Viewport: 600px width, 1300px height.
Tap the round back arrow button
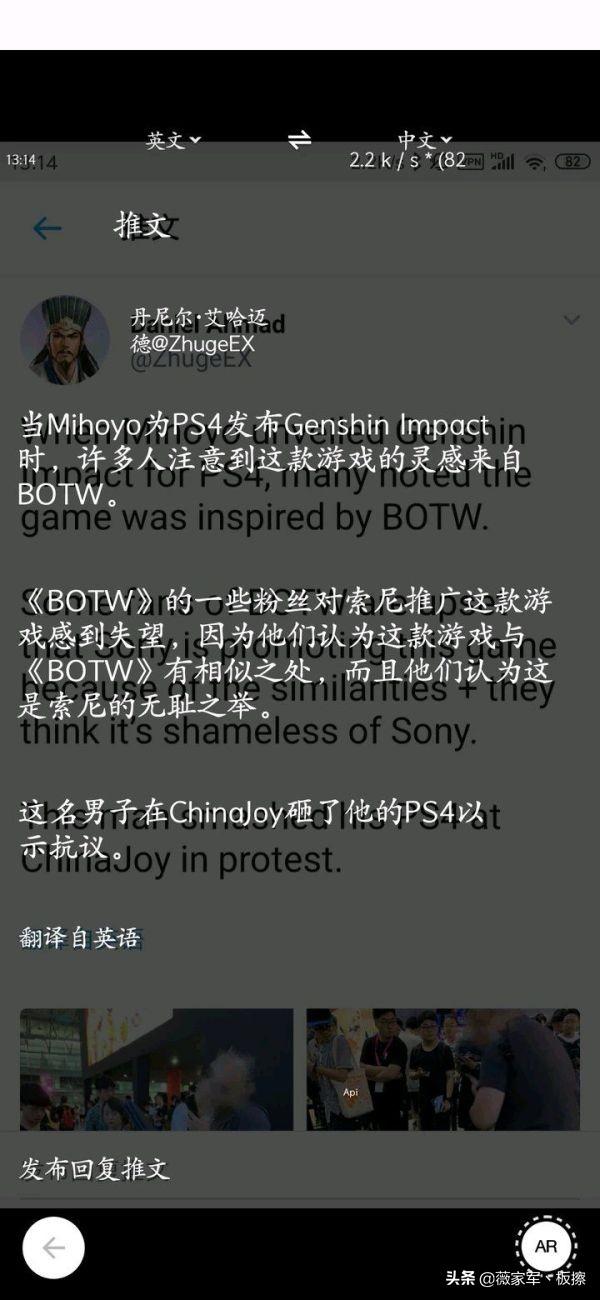pyautogui.click(x=54, y=1247)
